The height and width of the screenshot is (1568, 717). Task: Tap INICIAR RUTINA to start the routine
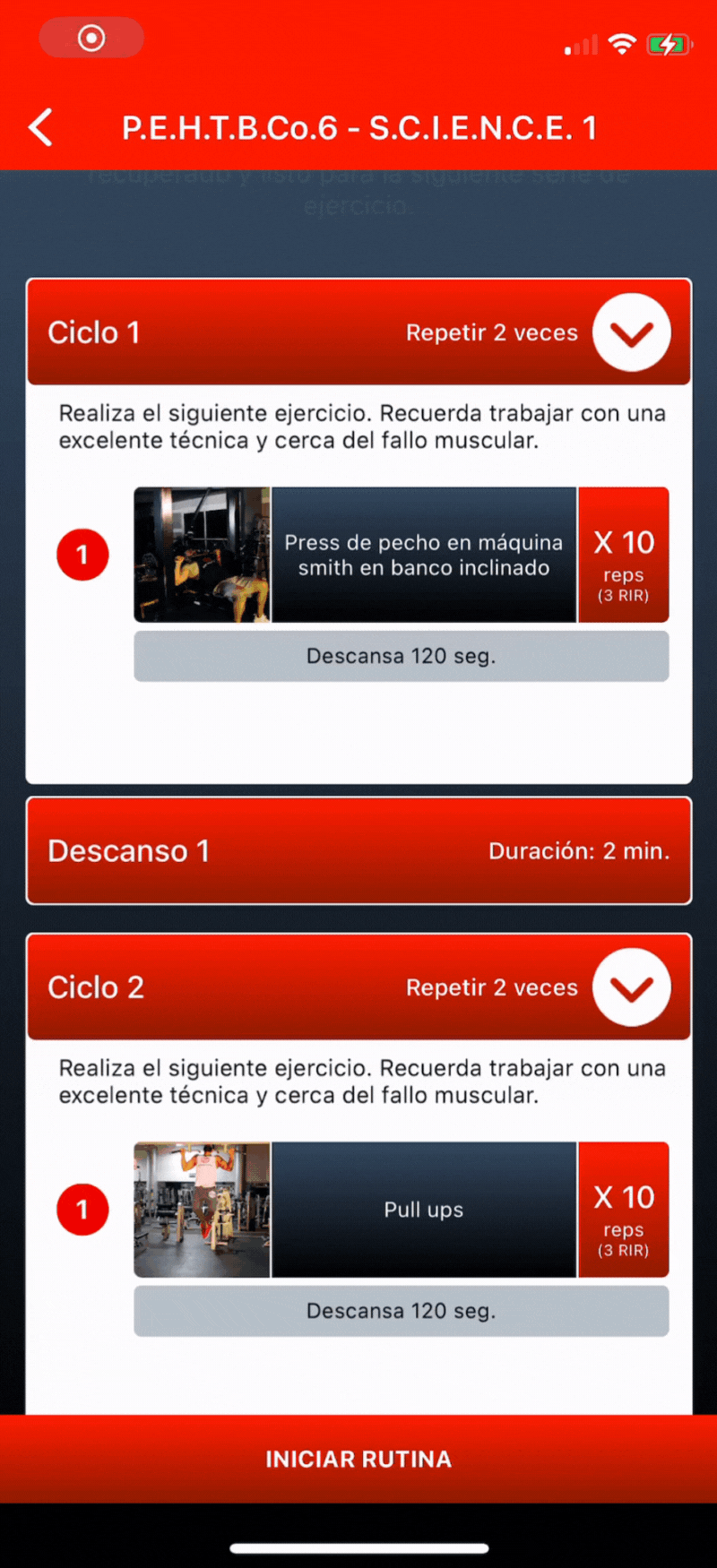coord(358,1459)
